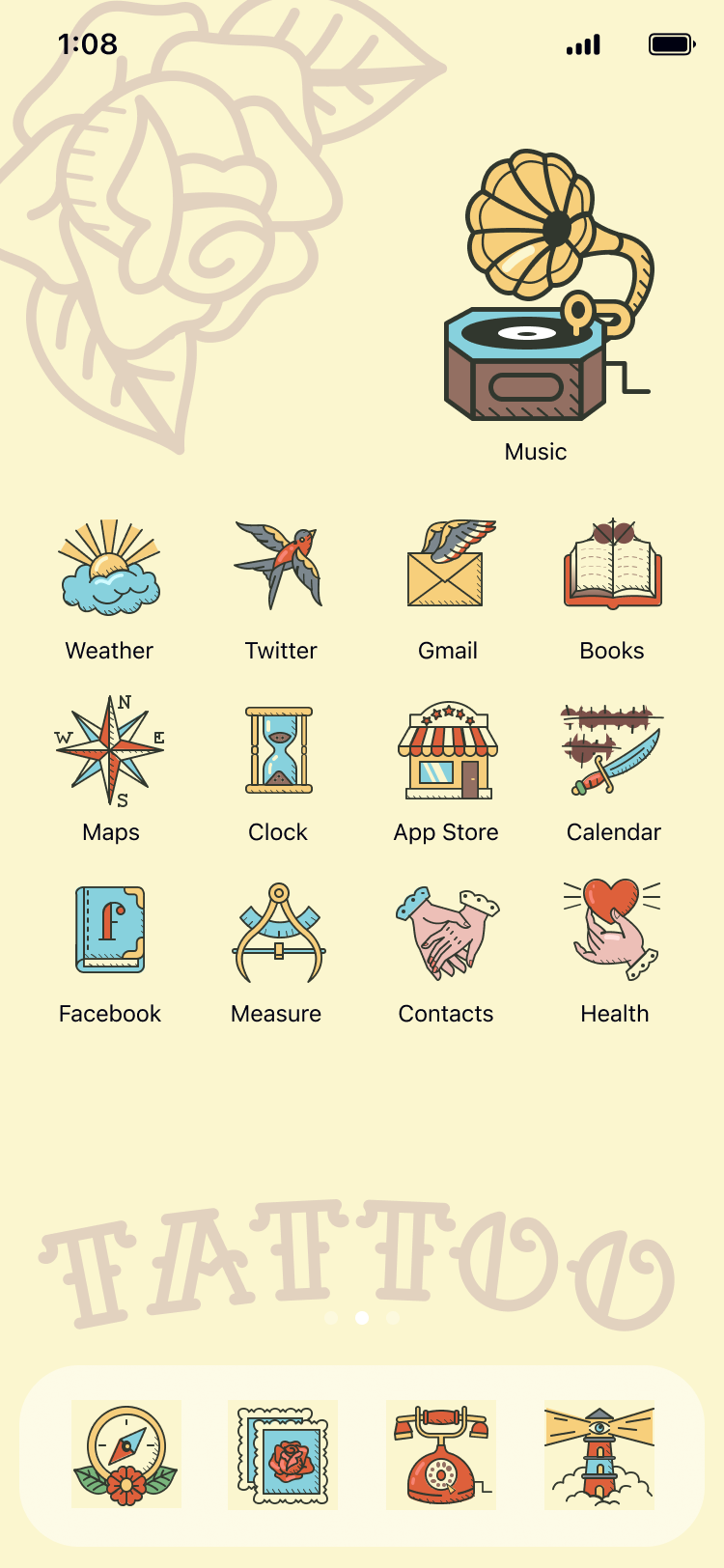Open the Health heart app
724x1568 pixels.
tap(614, 930)
